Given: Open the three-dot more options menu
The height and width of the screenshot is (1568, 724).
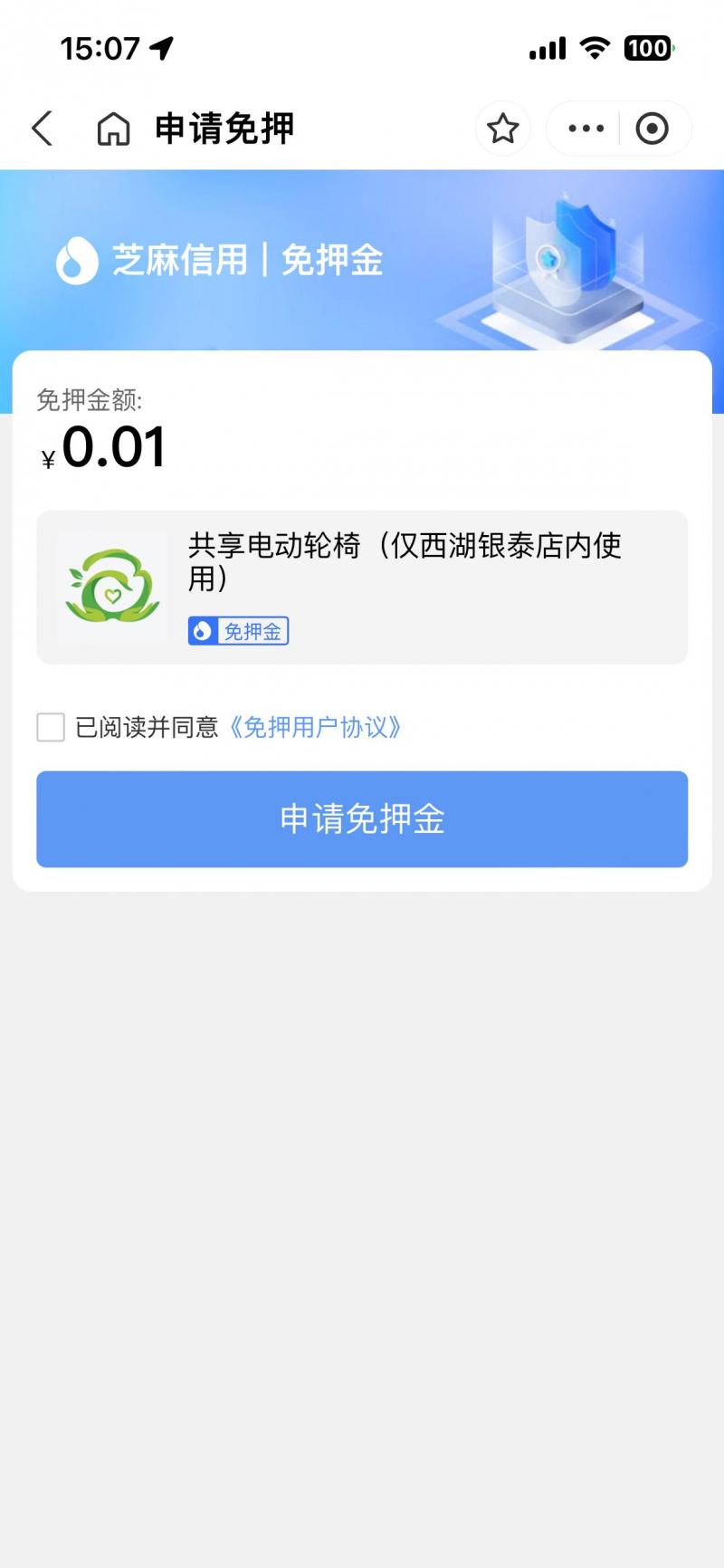Looking at the screenshot, I should pyautogui.click(x=586, y=129).
